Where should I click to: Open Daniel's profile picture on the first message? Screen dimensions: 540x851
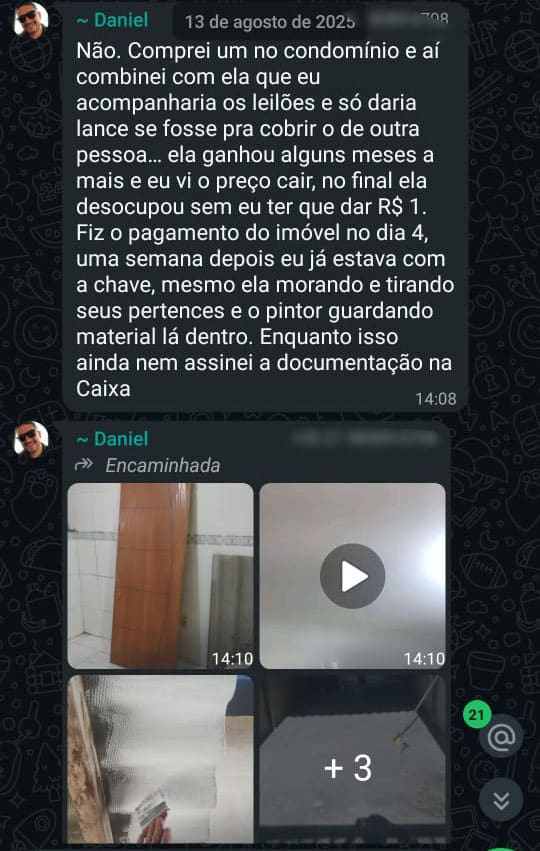31,21
